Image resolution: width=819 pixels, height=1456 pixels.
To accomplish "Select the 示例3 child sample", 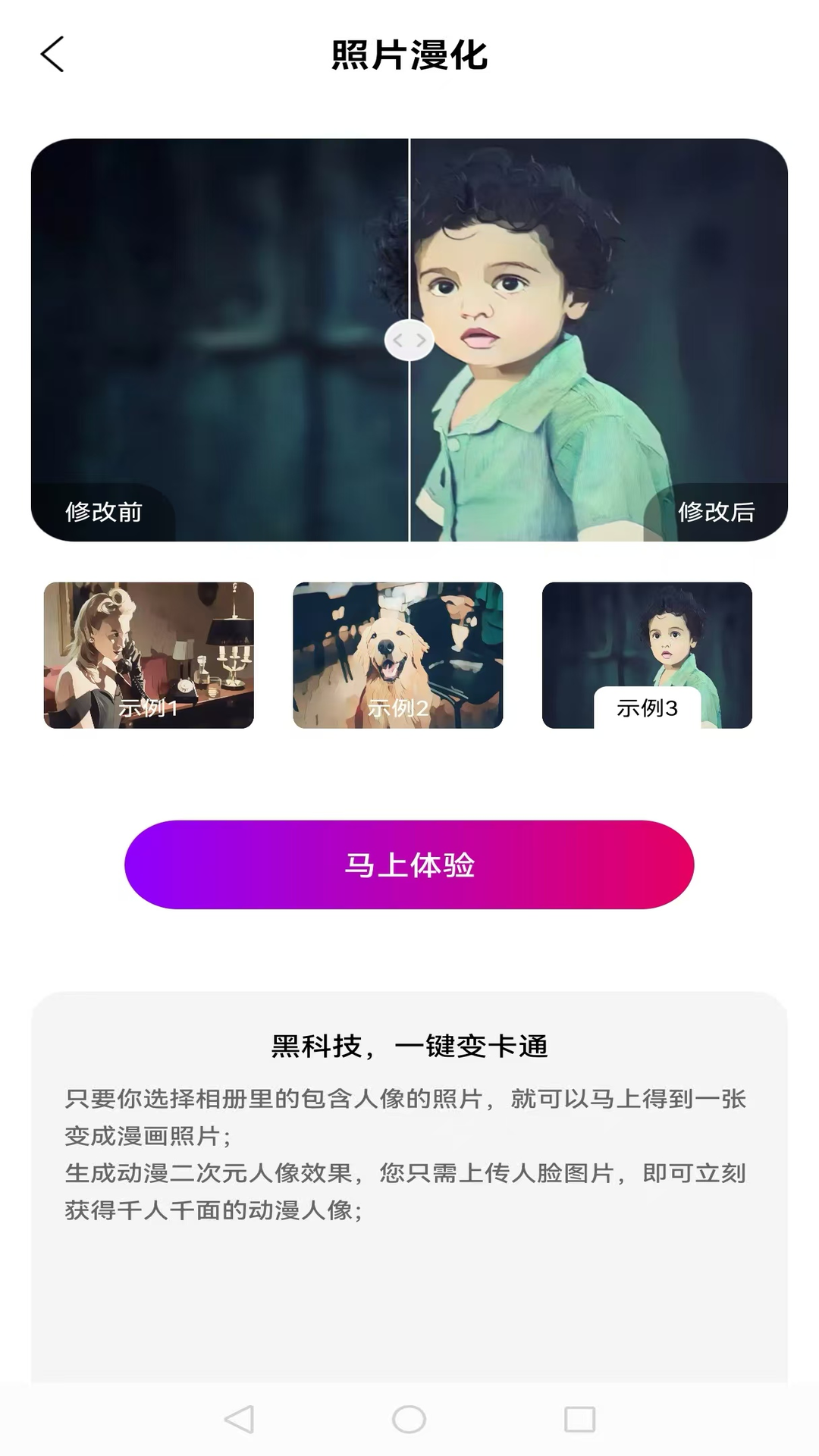I will click(x=647, y=655).
